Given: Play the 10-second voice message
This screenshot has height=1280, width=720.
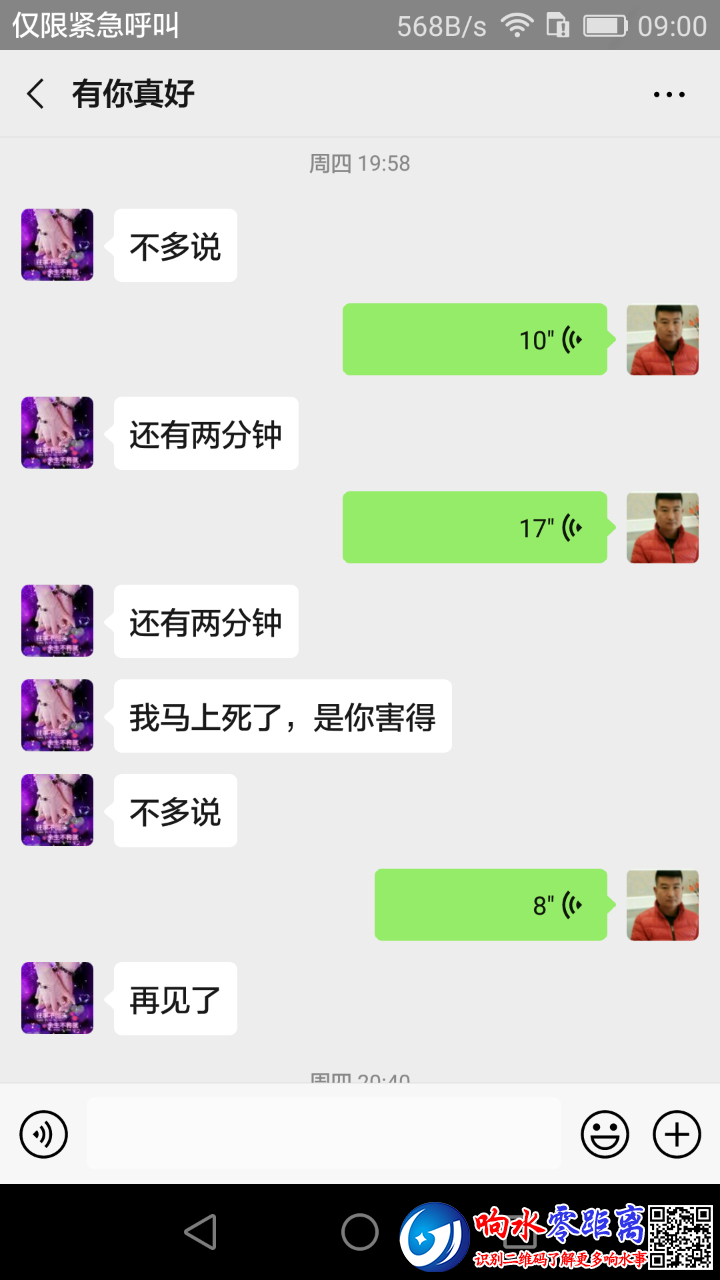Looking at the screenshot, I should 474,340.
